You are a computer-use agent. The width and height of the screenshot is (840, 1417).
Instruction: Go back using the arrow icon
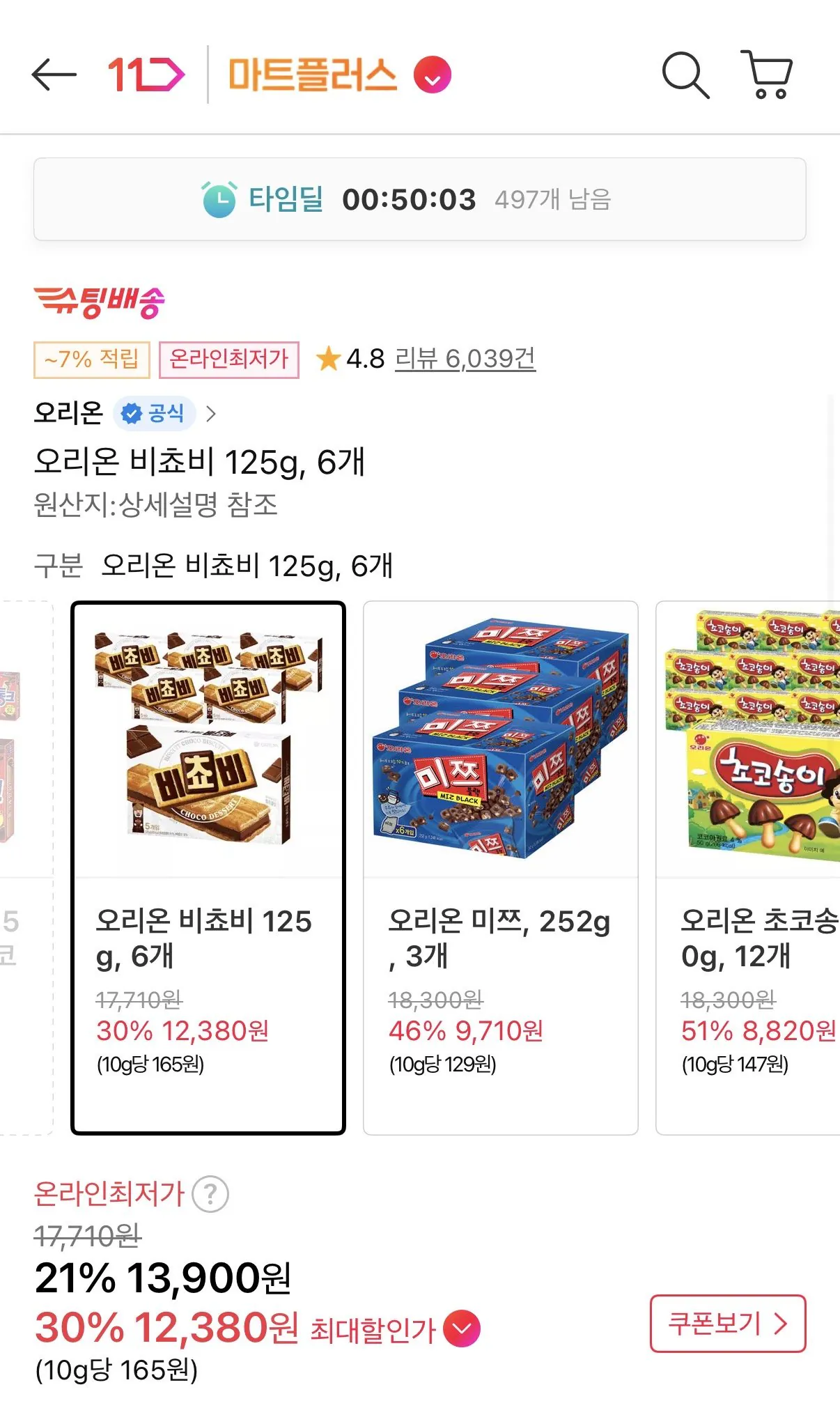click(x=54, y=75)
